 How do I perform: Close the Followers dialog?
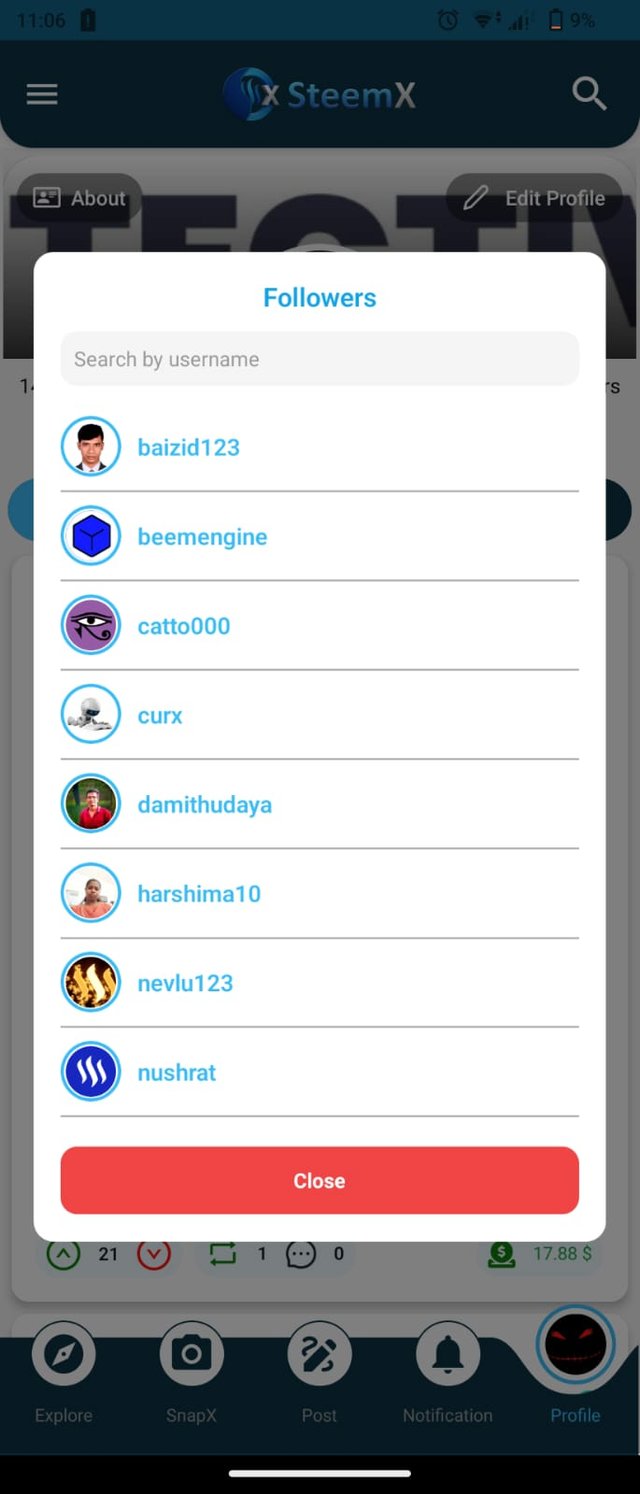point(319,1180)
